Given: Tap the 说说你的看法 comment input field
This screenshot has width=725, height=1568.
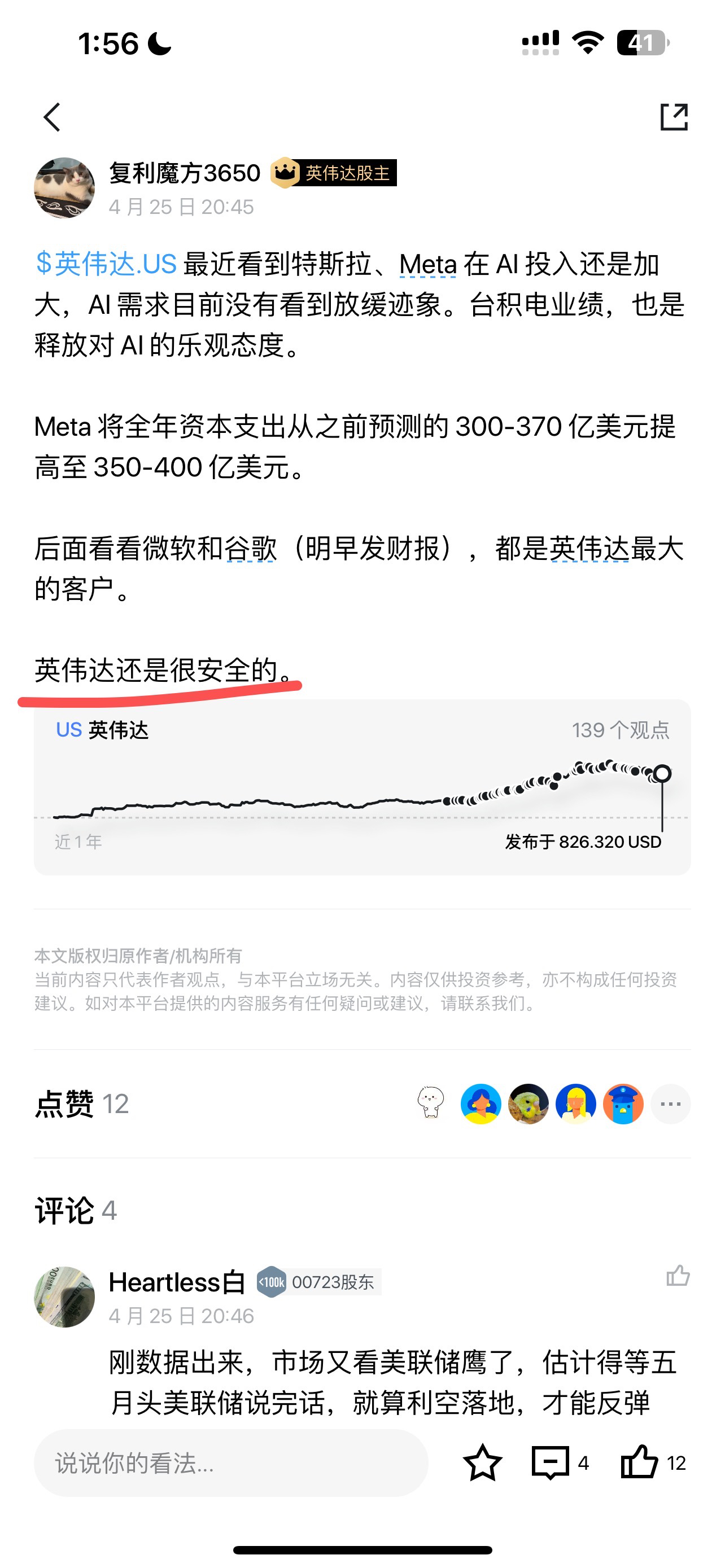Looking at the screenshot, I should click(232, 1462).
